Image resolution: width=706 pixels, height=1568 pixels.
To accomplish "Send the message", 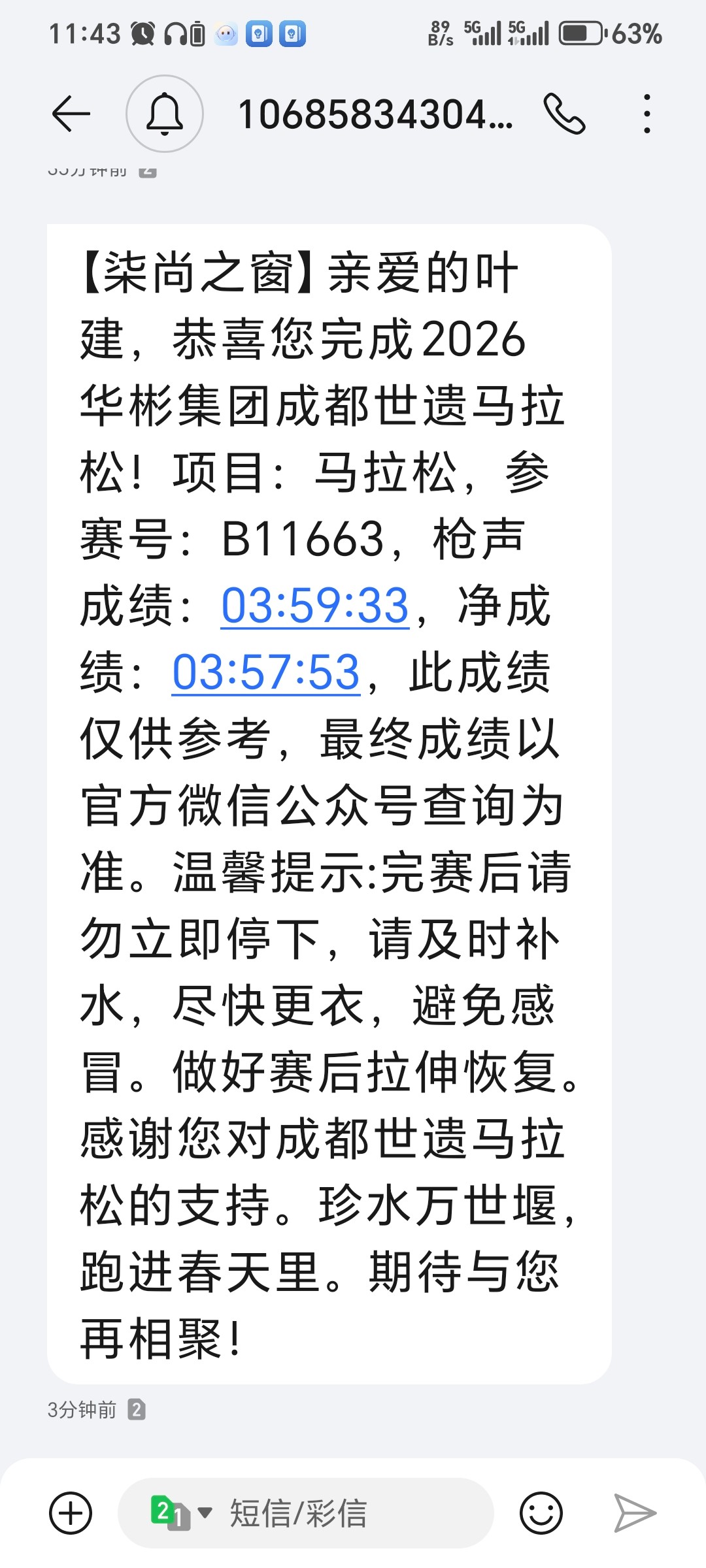I will [634, 1513].
